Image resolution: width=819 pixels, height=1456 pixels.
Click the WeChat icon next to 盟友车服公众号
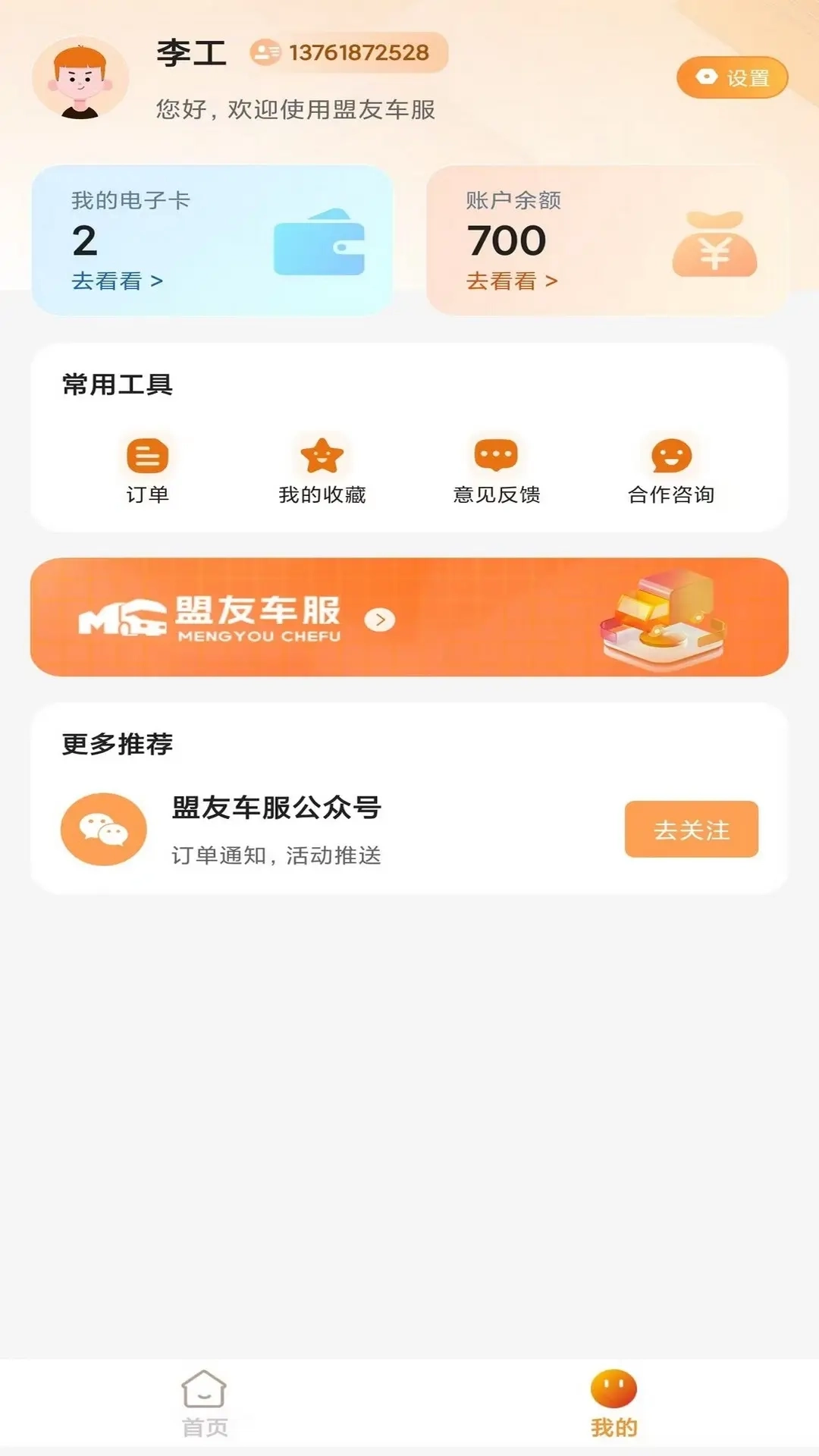(x=105, y=829)
